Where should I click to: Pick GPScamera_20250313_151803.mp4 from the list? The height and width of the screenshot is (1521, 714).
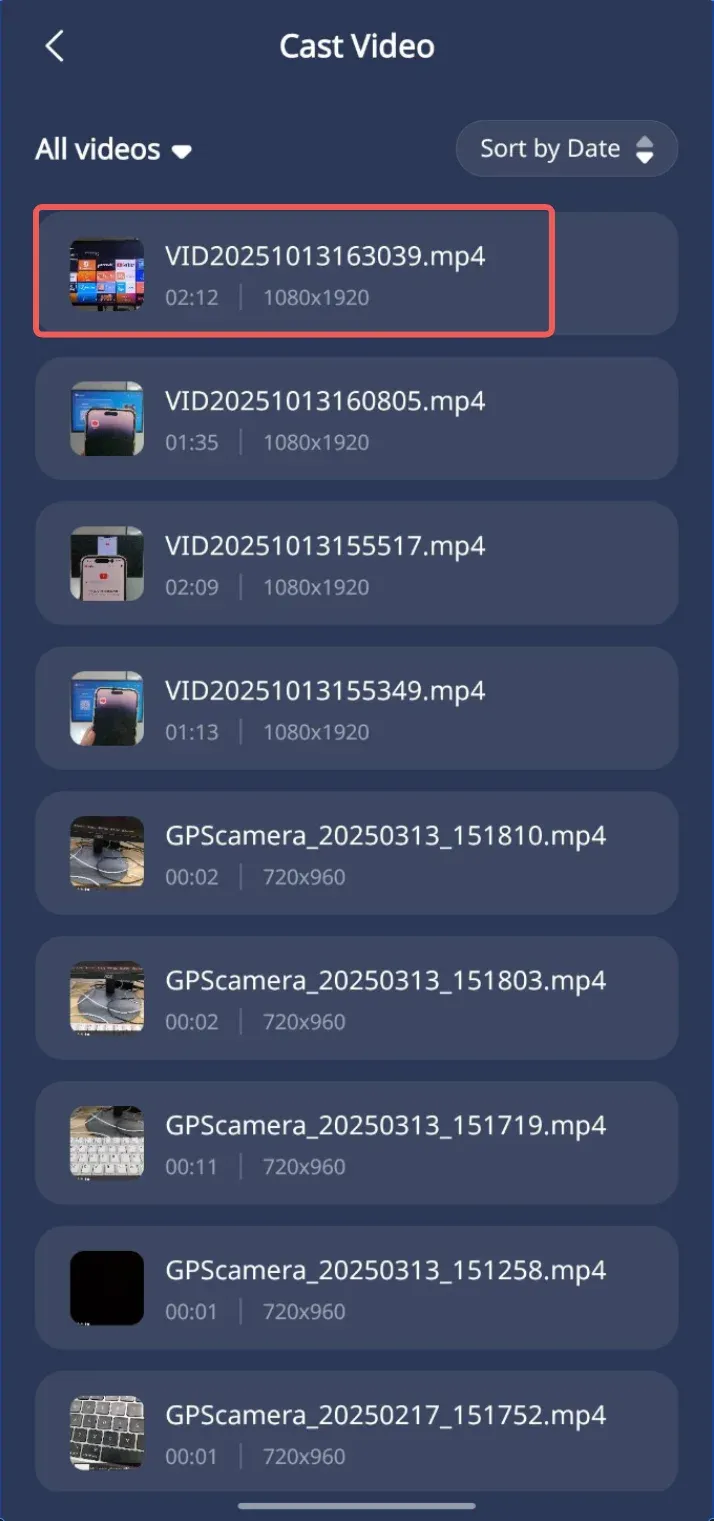click(x=357, y=998)
